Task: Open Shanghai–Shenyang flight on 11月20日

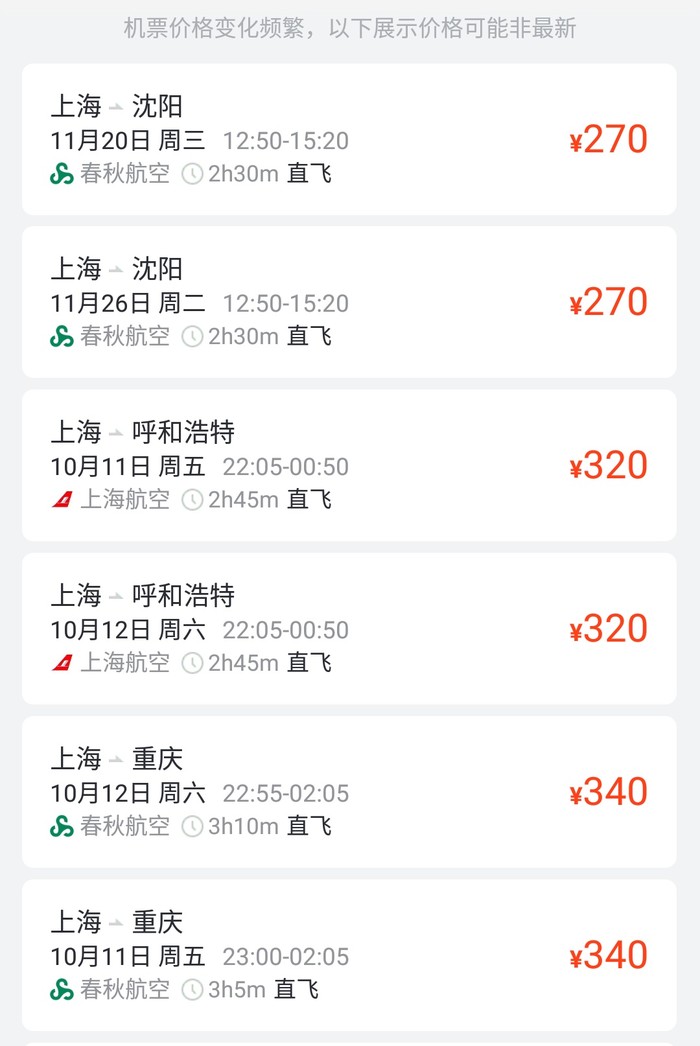Action: [x=349, y=140]
